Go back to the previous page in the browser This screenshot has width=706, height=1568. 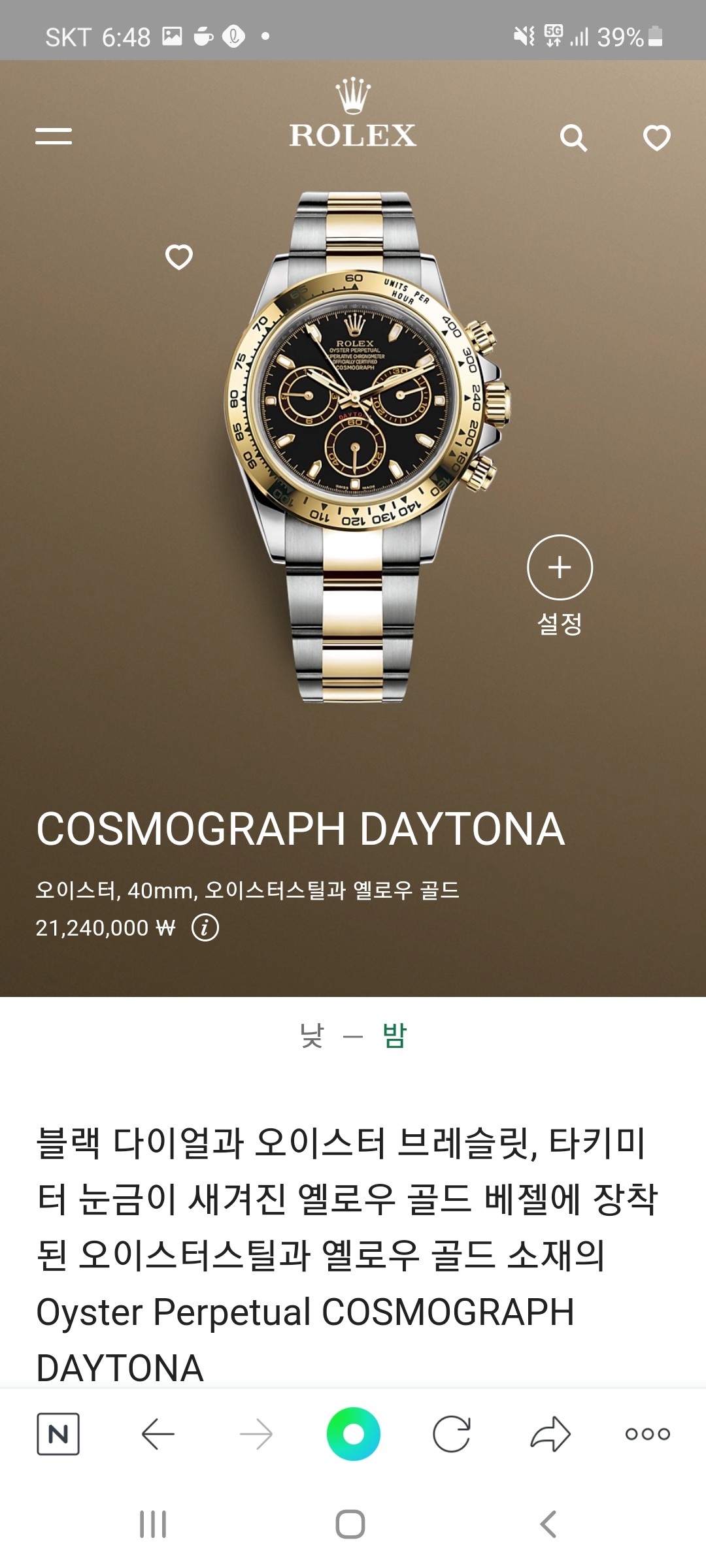coord(158,1434)
